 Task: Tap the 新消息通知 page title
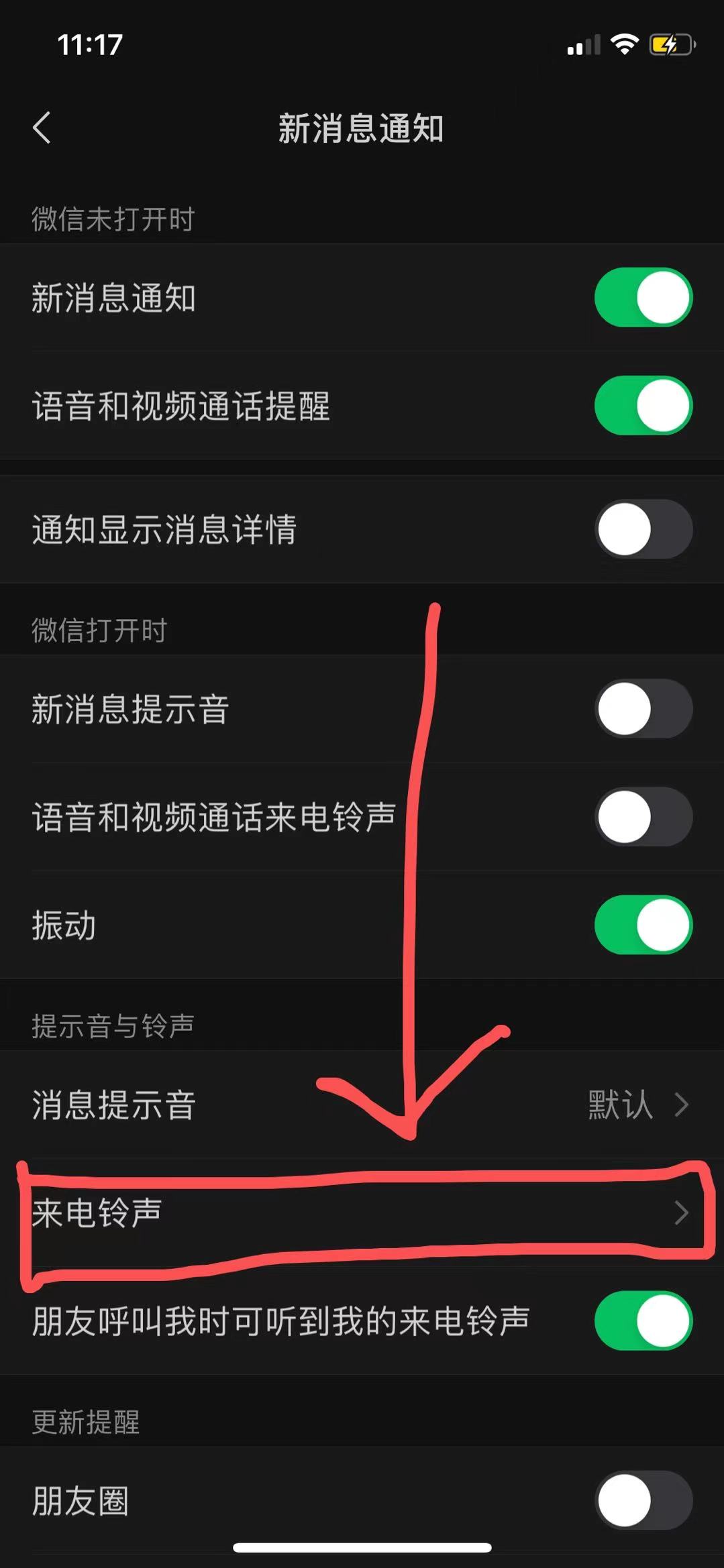click(362, 129)
